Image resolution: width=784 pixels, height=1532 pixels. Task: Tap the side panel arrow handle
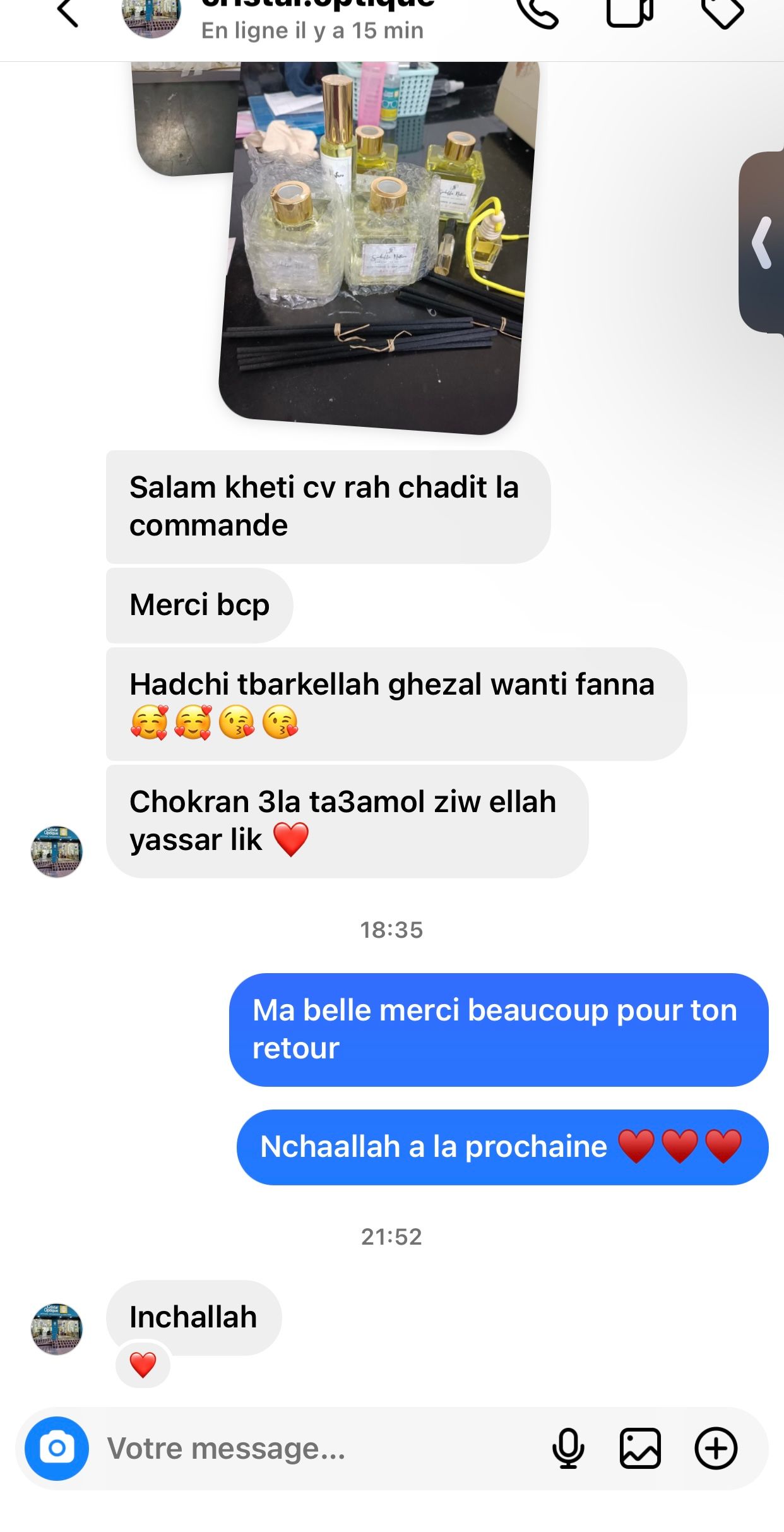[763, 242]
